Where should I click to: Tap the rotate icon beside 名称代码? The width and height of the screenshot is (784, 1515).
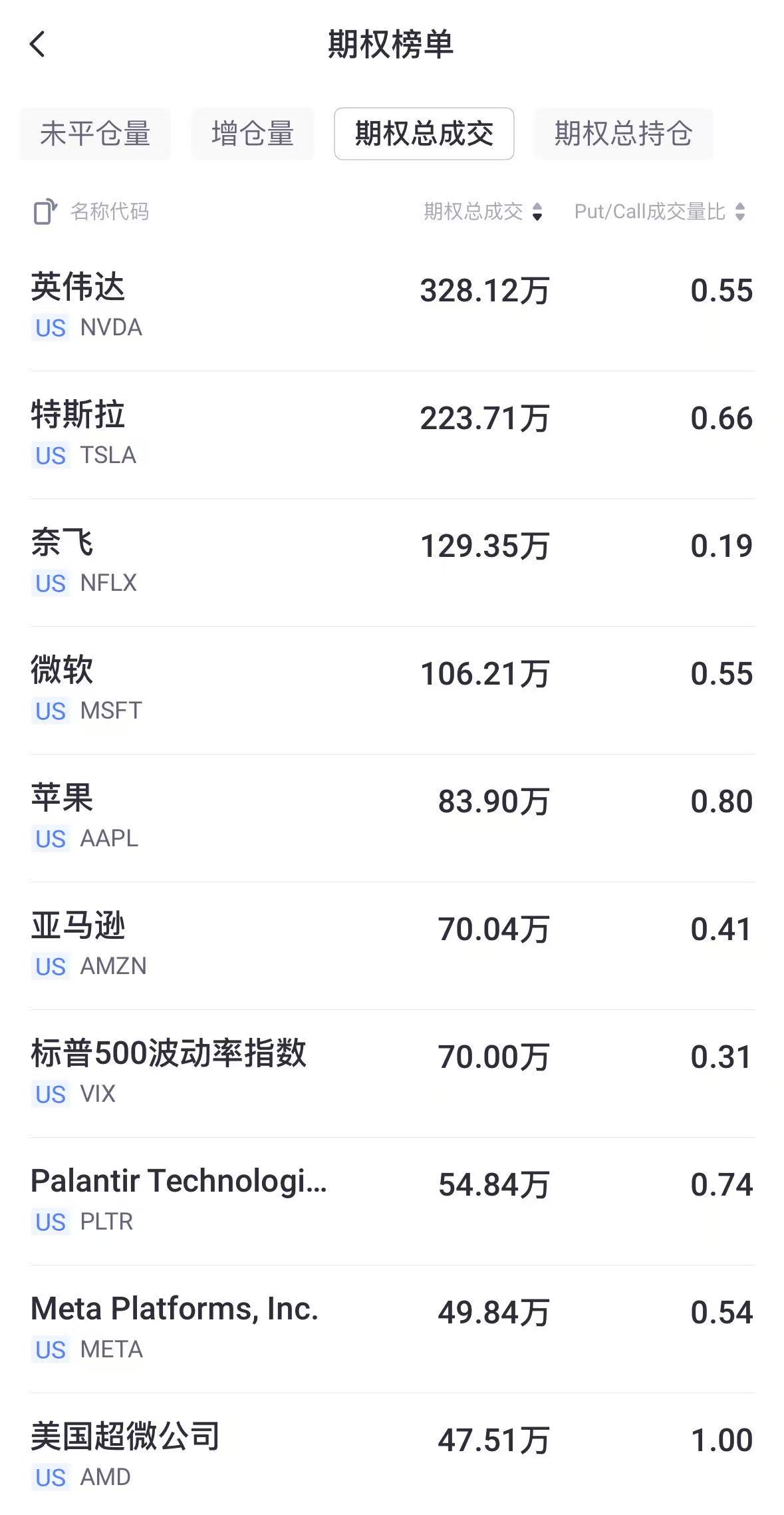pyautogui.click(x=45, y=212)
